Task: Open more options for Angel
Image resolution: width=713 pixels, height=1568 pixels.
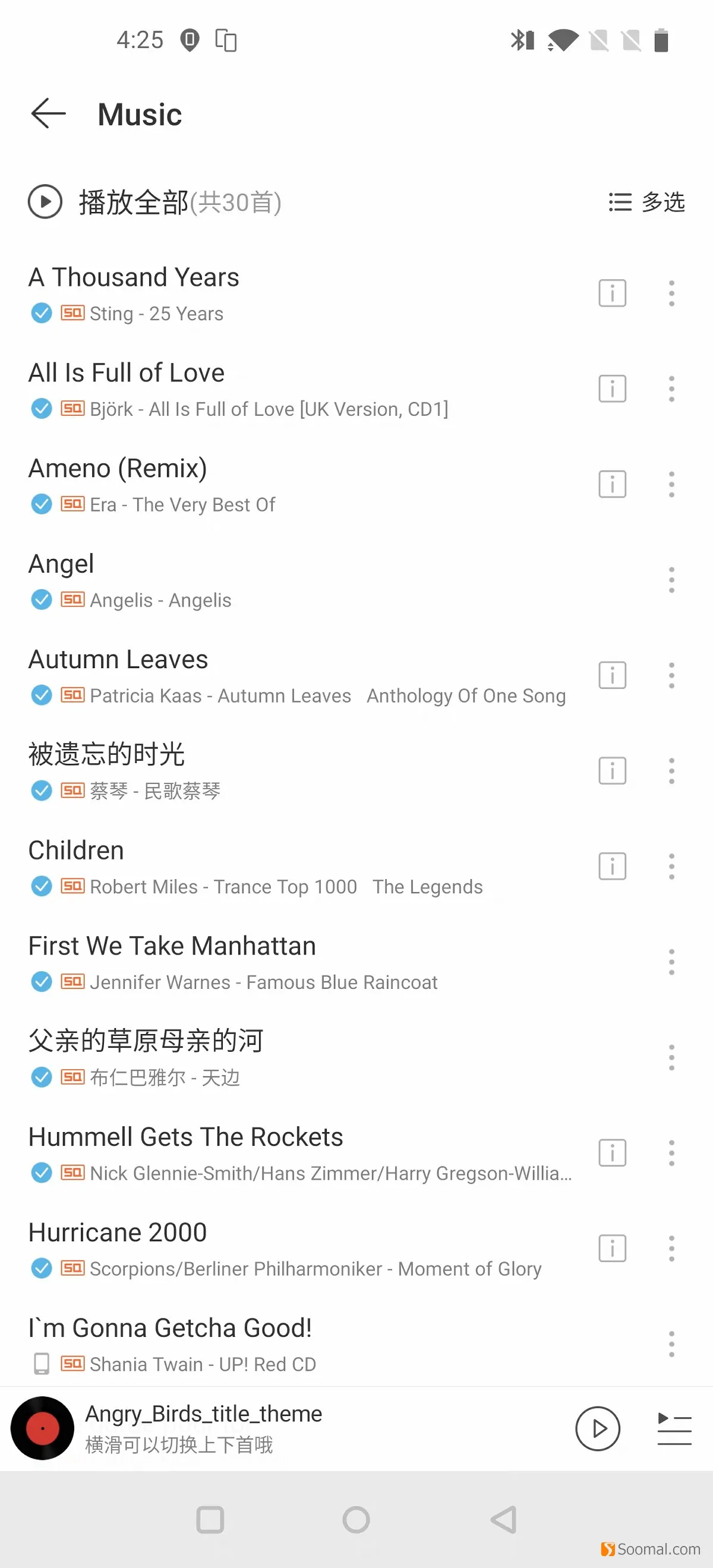Action: pyautogui.click(x=671, y=580)
